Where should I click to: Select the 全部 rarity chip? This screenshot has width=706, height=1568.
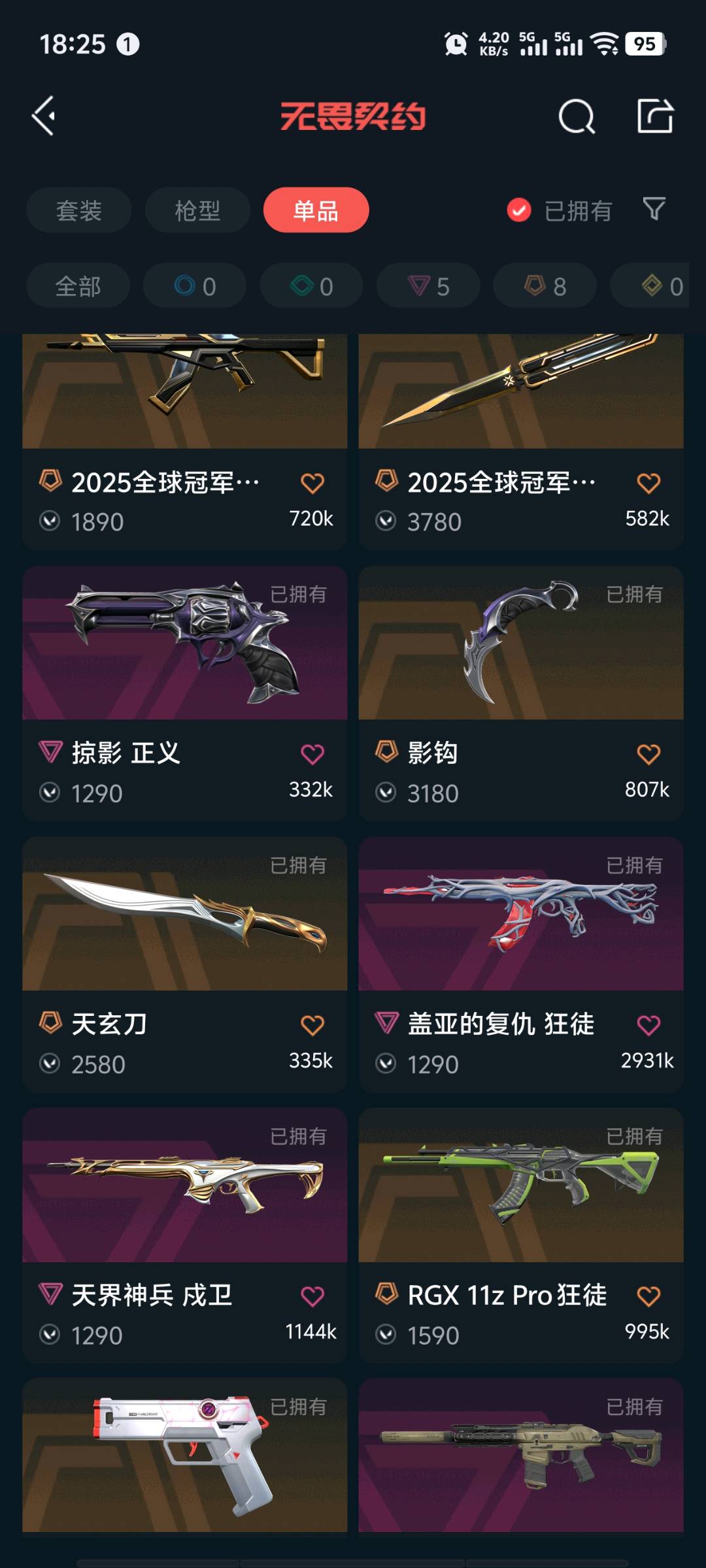pyautogui.click(x=78, y=286)
